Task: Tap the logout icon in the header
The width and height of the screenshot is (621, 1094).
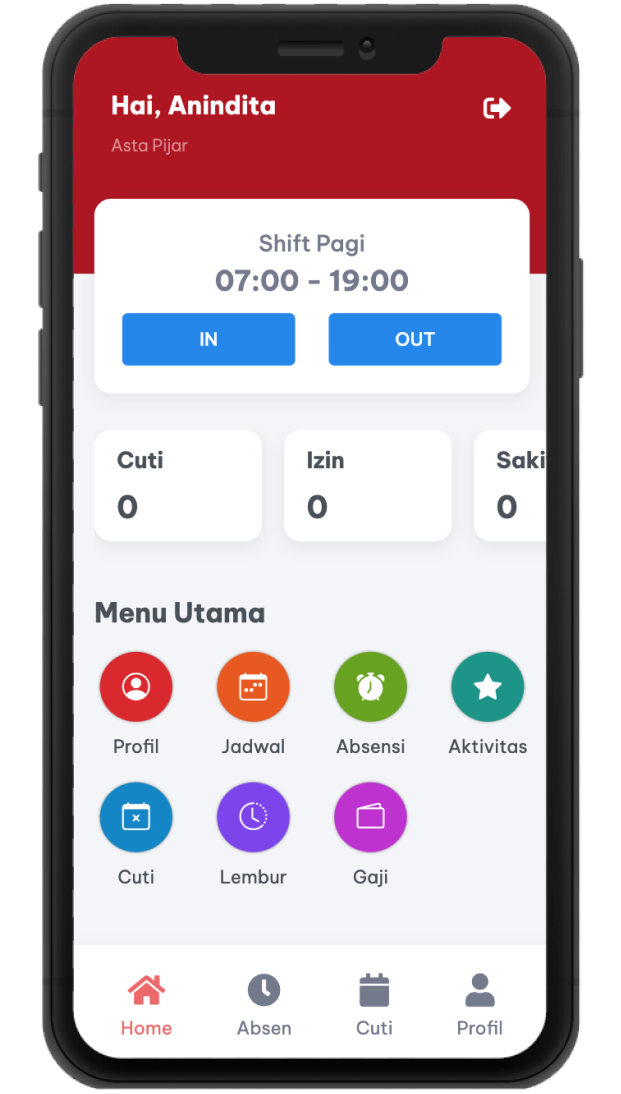Action: click(497, 108)
